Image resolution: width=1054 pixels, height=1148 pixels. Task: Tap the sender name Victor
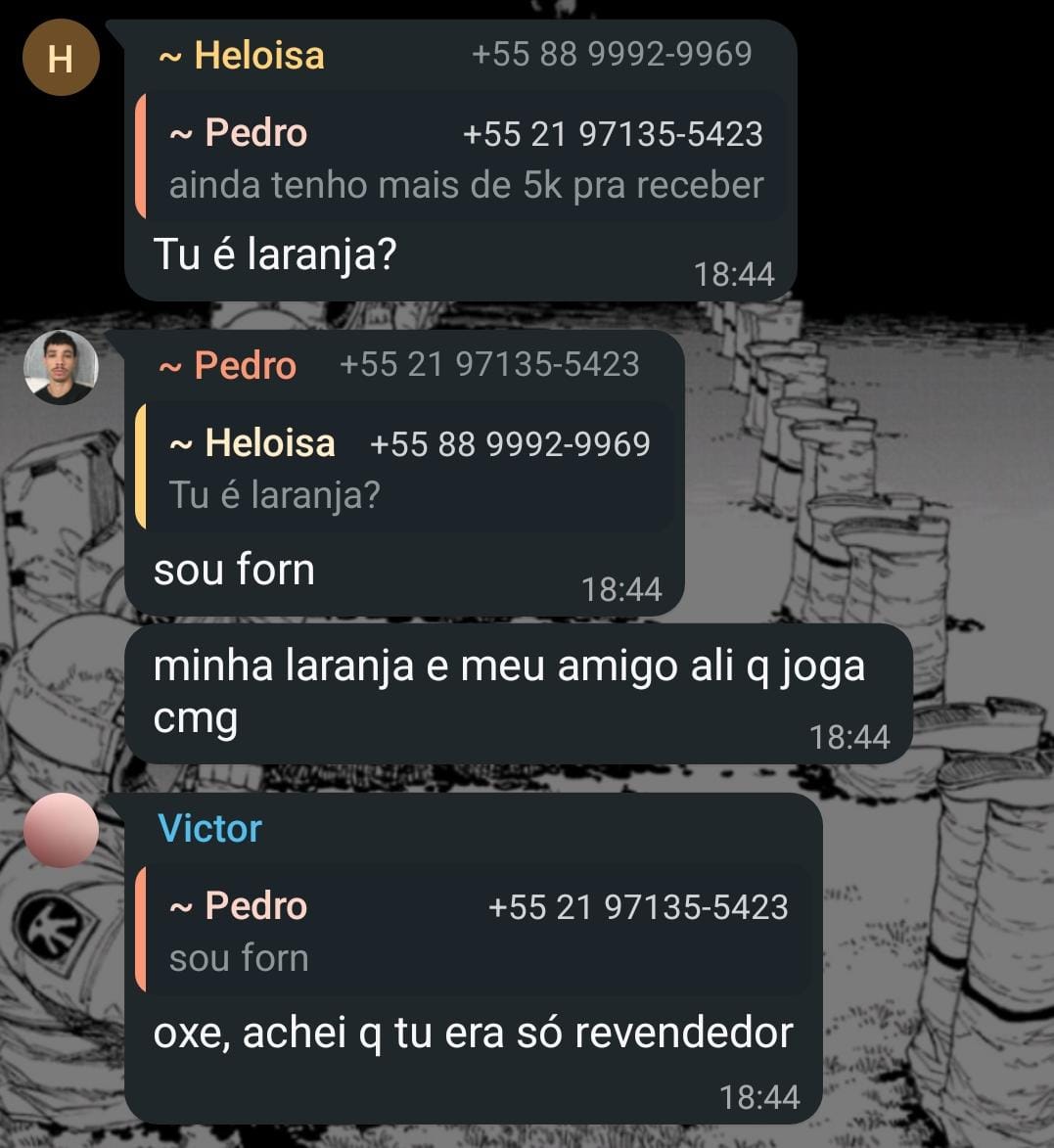point(209,828)
